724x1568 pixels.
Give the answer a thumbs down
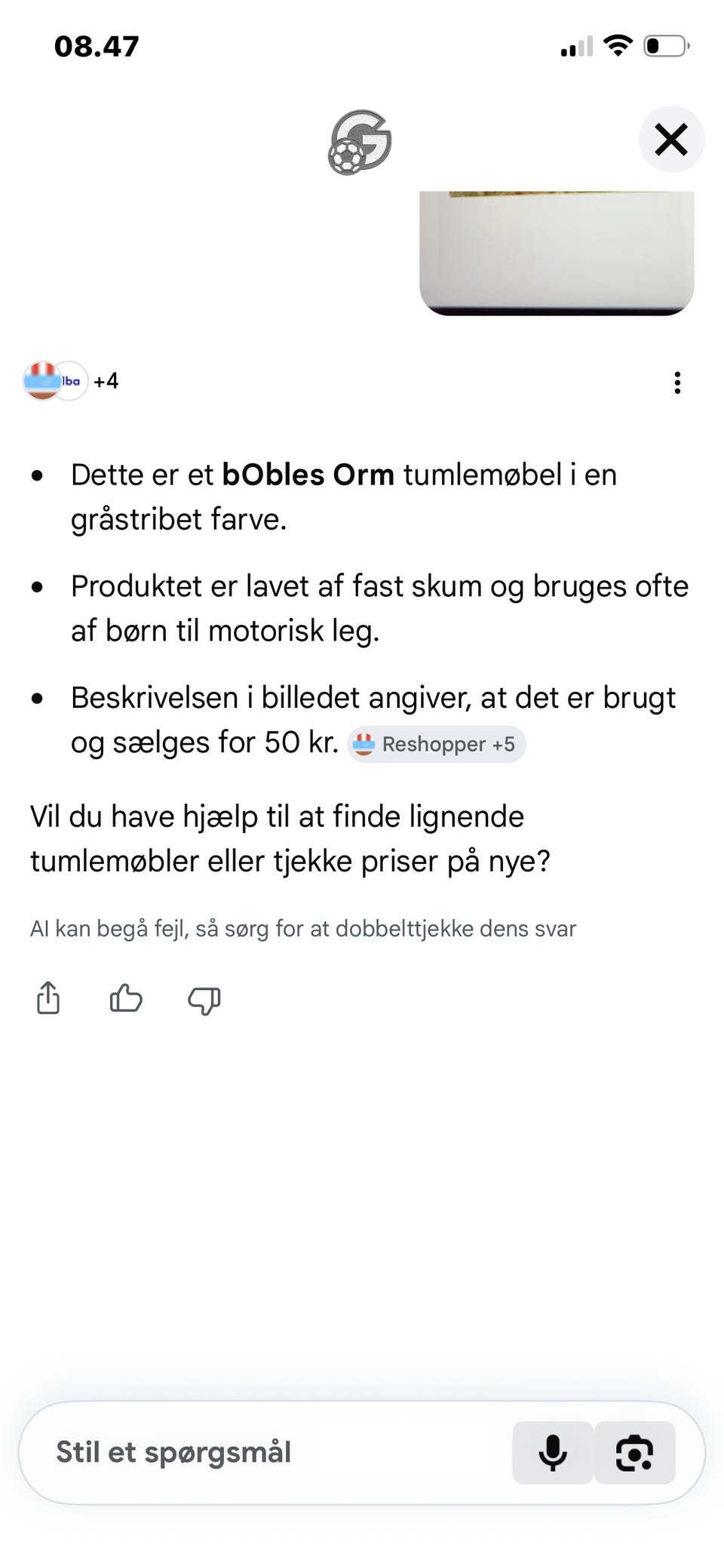(204, 1000)
